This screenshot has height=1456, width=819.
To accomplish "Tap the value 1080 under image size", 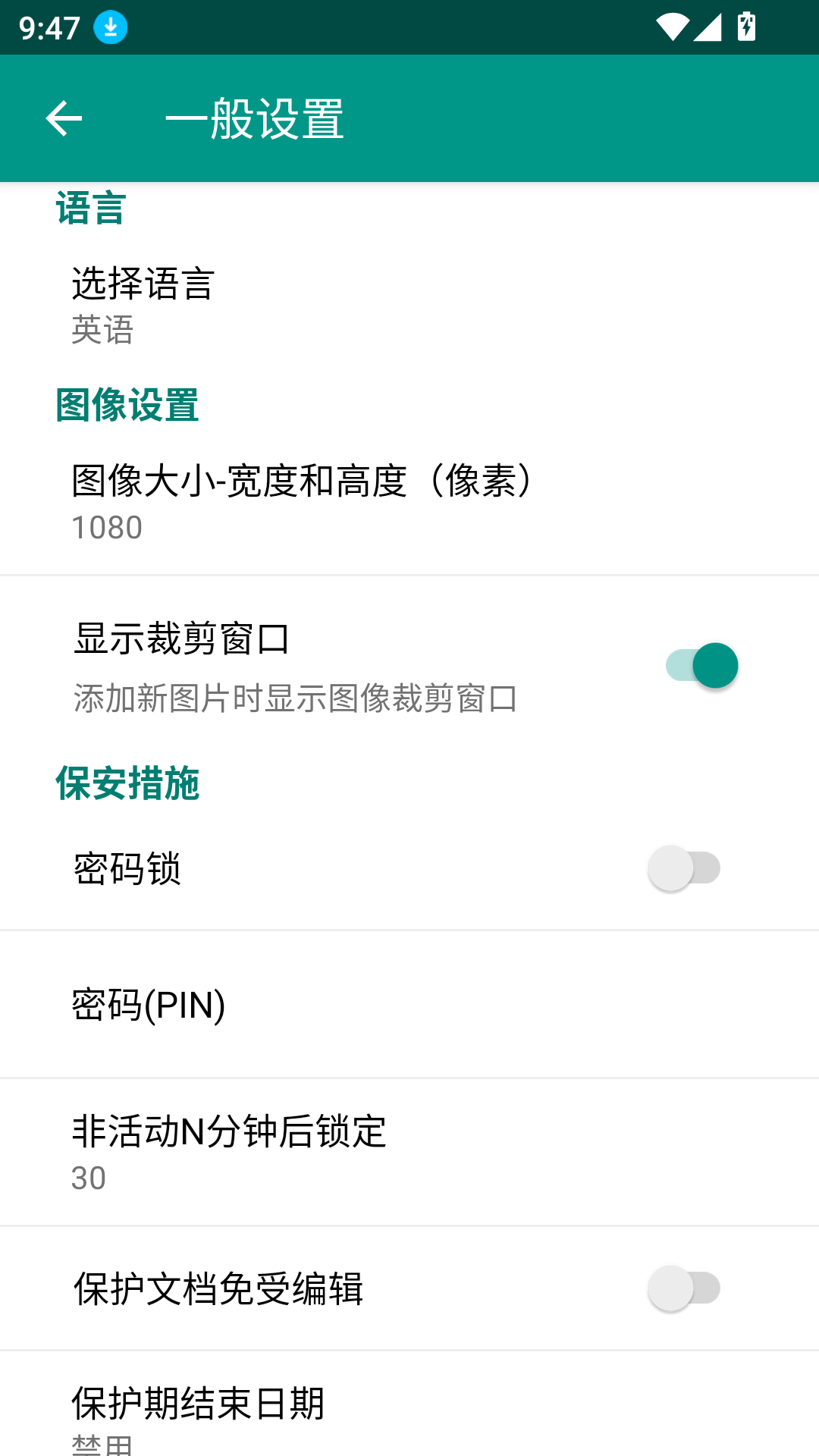I will click(x=106, y=529).
